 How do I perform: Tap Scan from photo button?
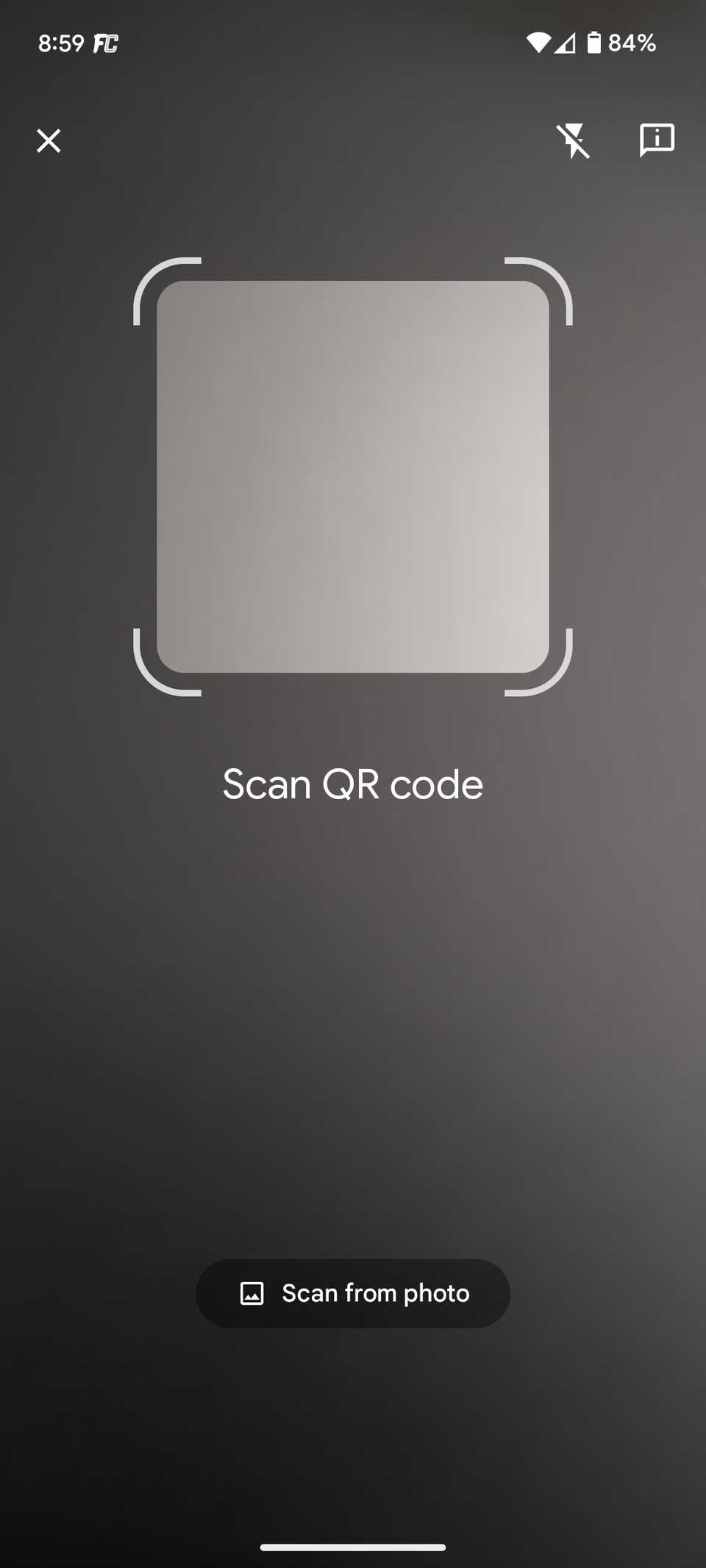353,1293
